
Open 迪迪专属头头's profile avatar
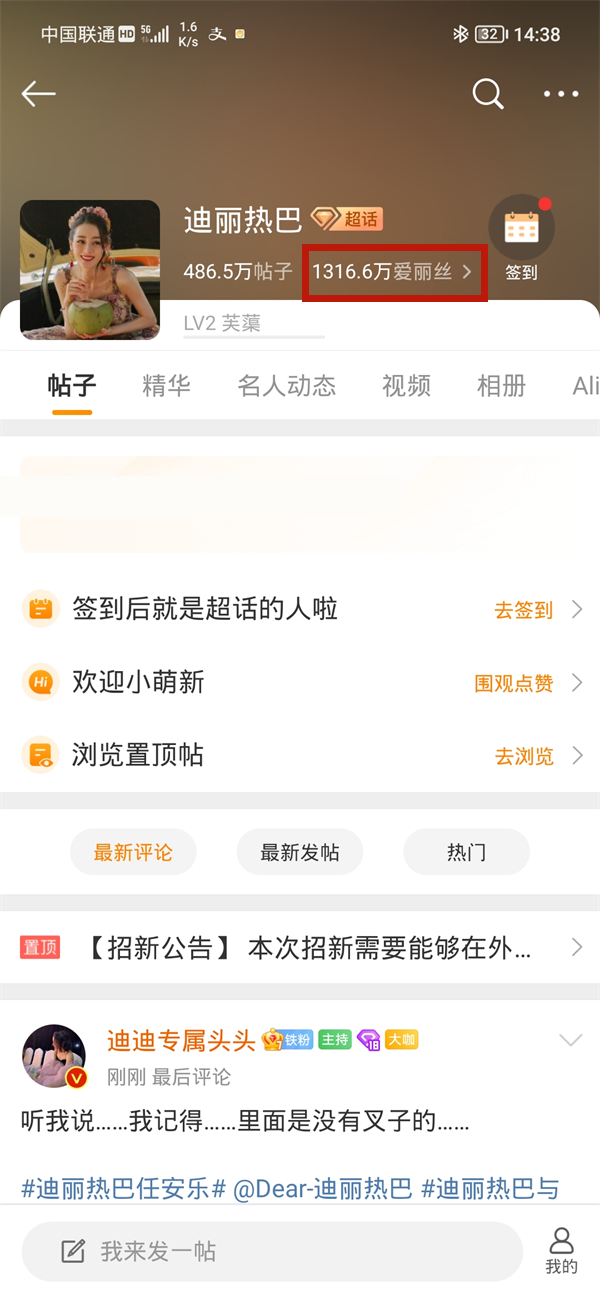(x=54, y=1056)
